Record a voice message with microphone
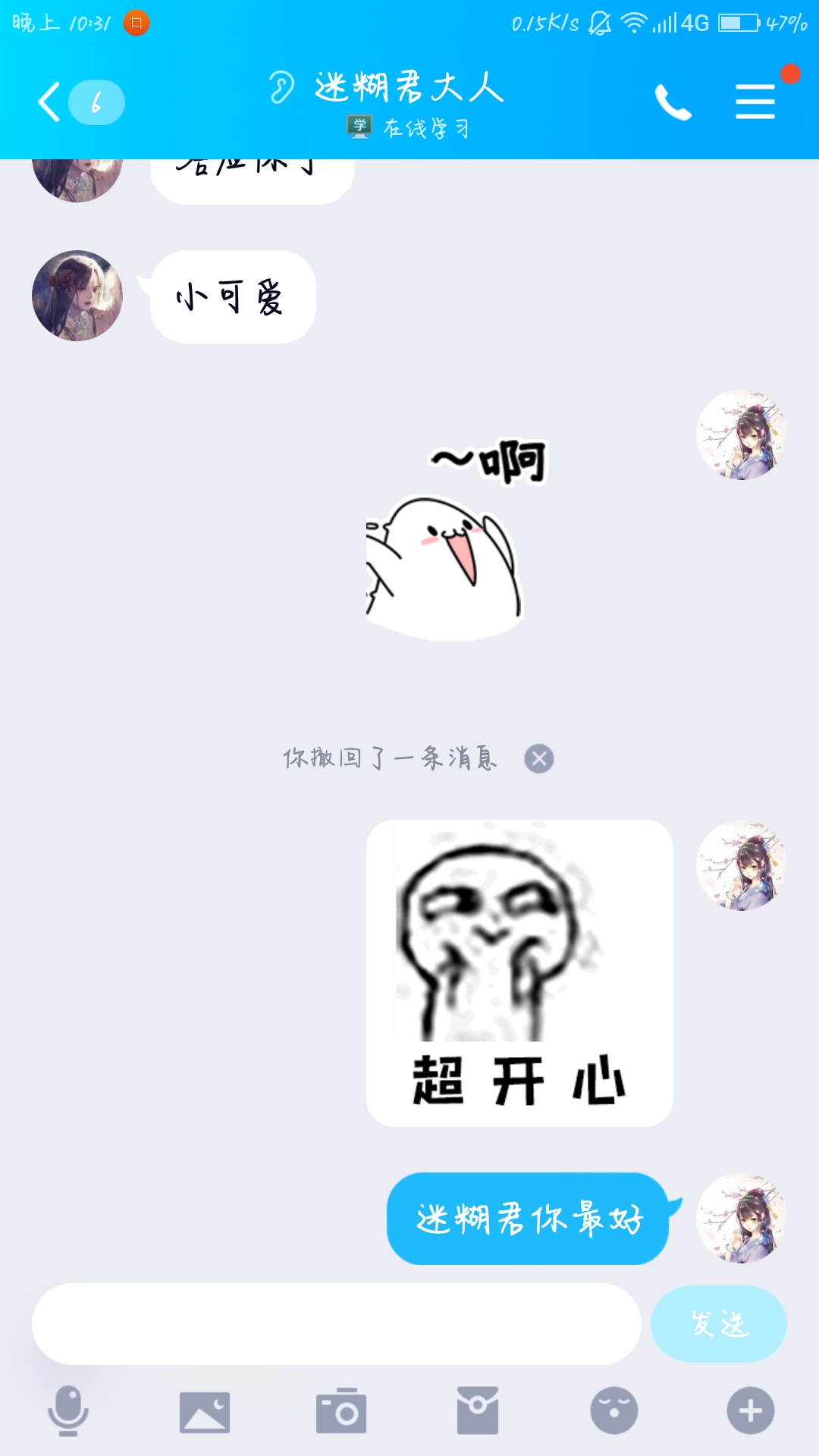This screenshot has width=819, height=1456. click(x=68, y=1410)
